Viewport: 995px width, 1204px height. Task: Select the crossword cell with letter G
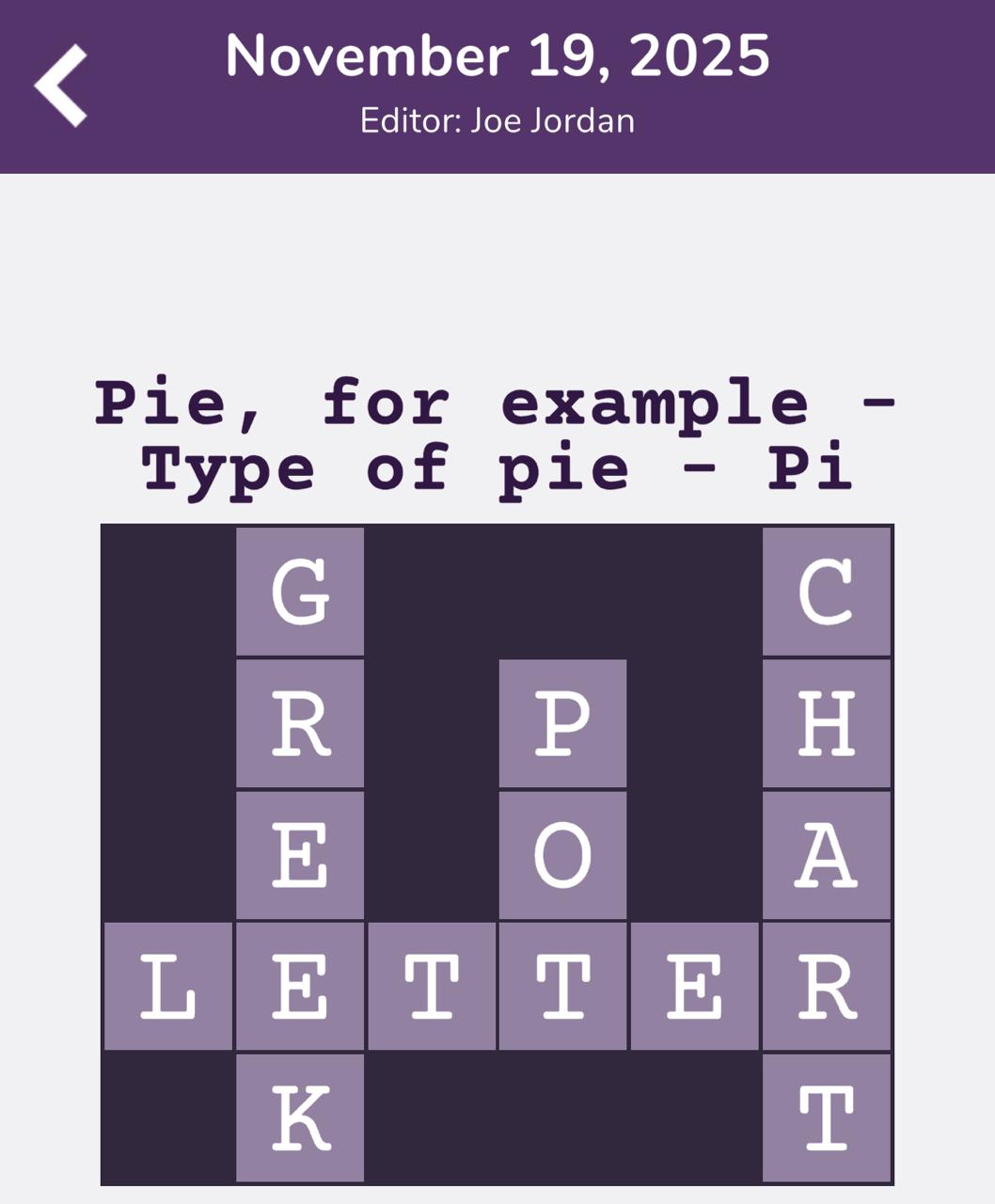pyautogui.click(x=300, y=592)
